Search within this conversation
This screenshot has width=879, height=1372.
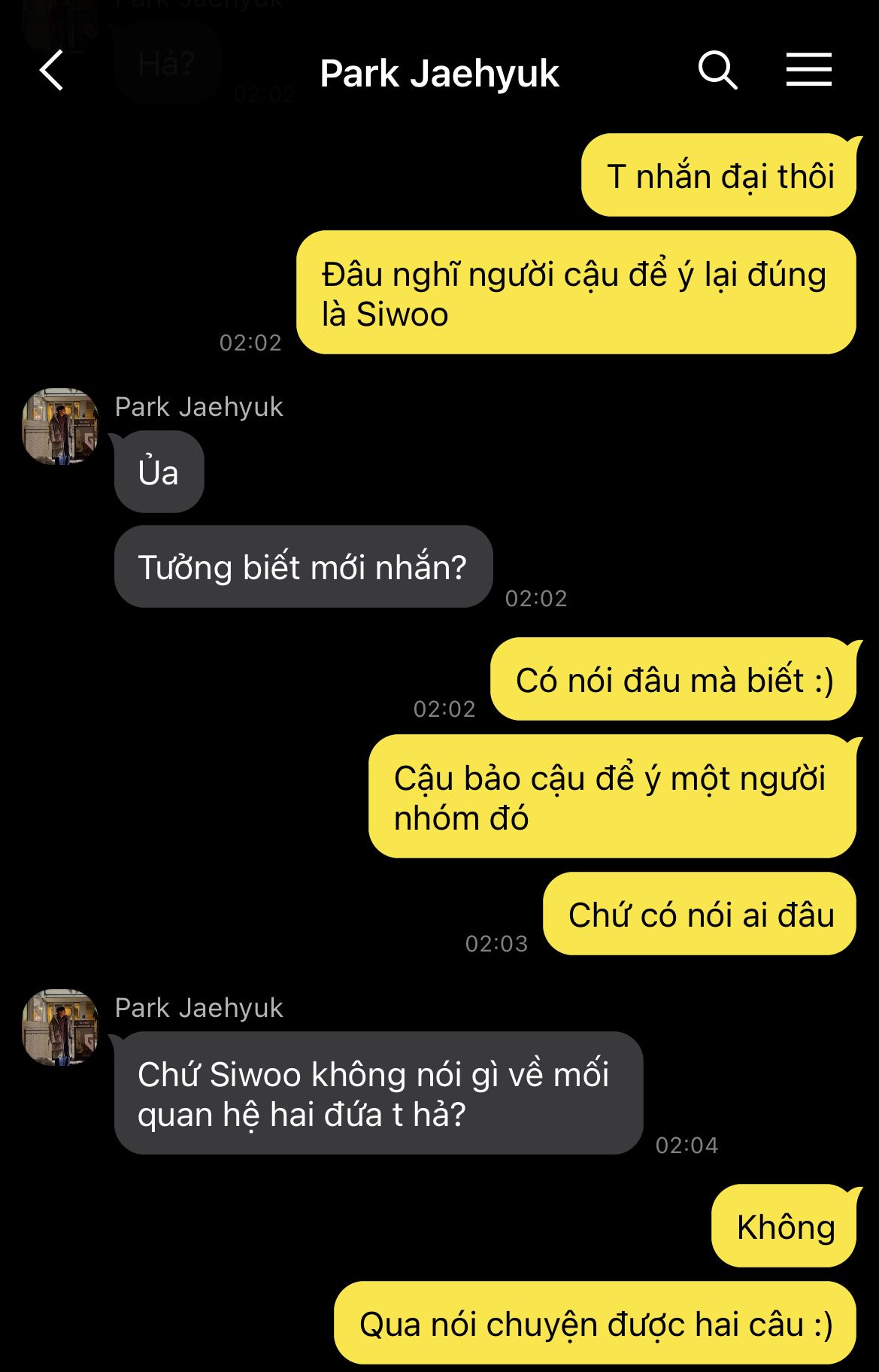tap(717, 71)
